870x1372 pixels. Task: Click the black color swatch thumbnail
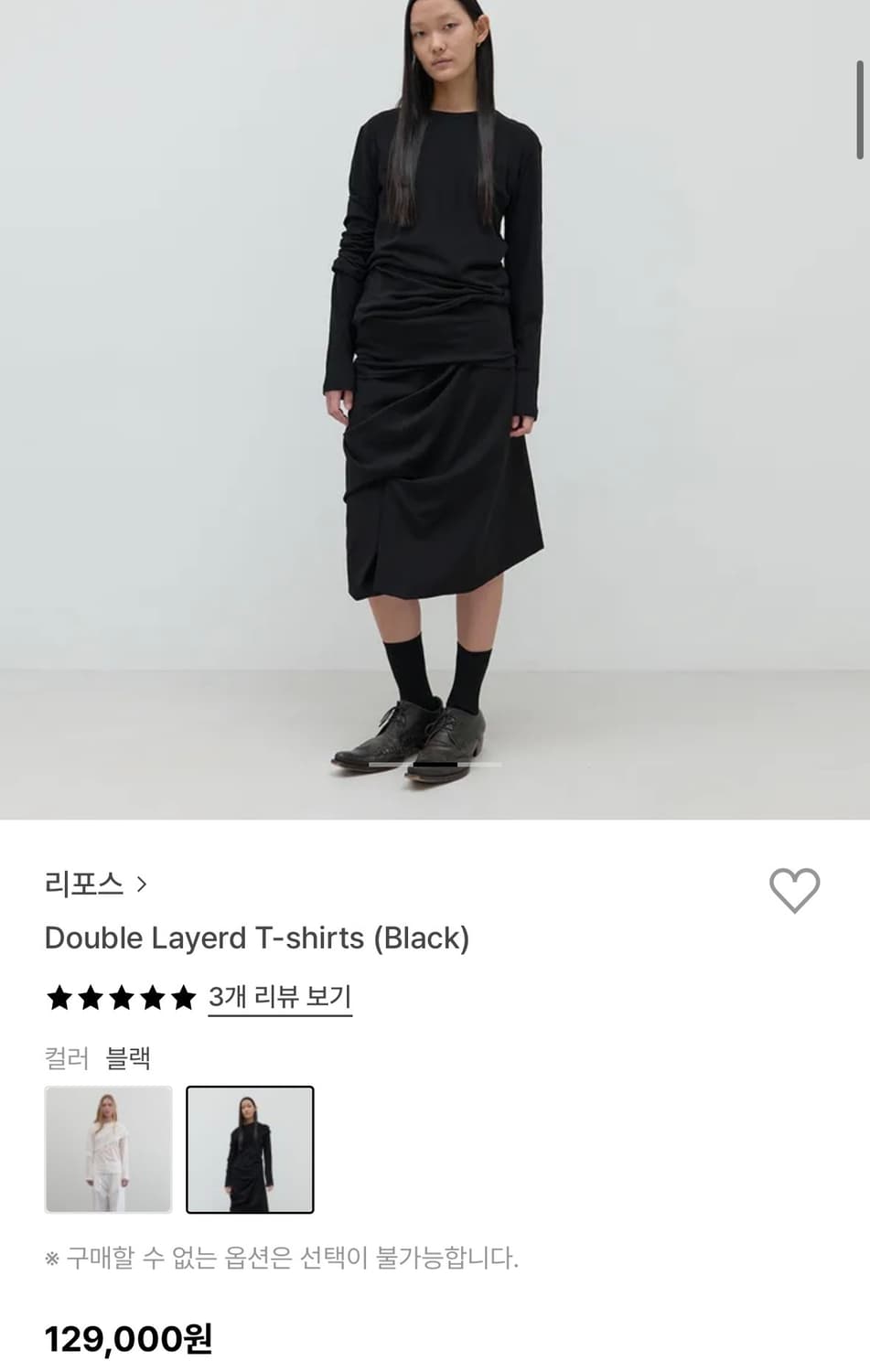click(x=250, y=1149)
